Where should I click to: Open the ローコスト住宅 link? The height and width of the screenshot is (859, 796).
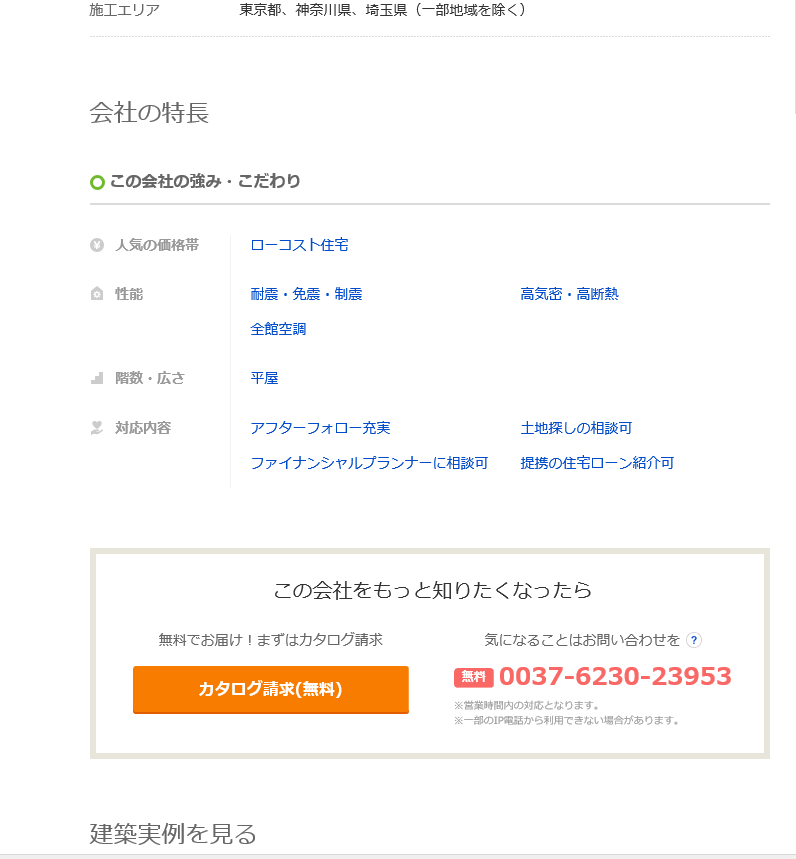pyautogui.click(x=299, y=245)
